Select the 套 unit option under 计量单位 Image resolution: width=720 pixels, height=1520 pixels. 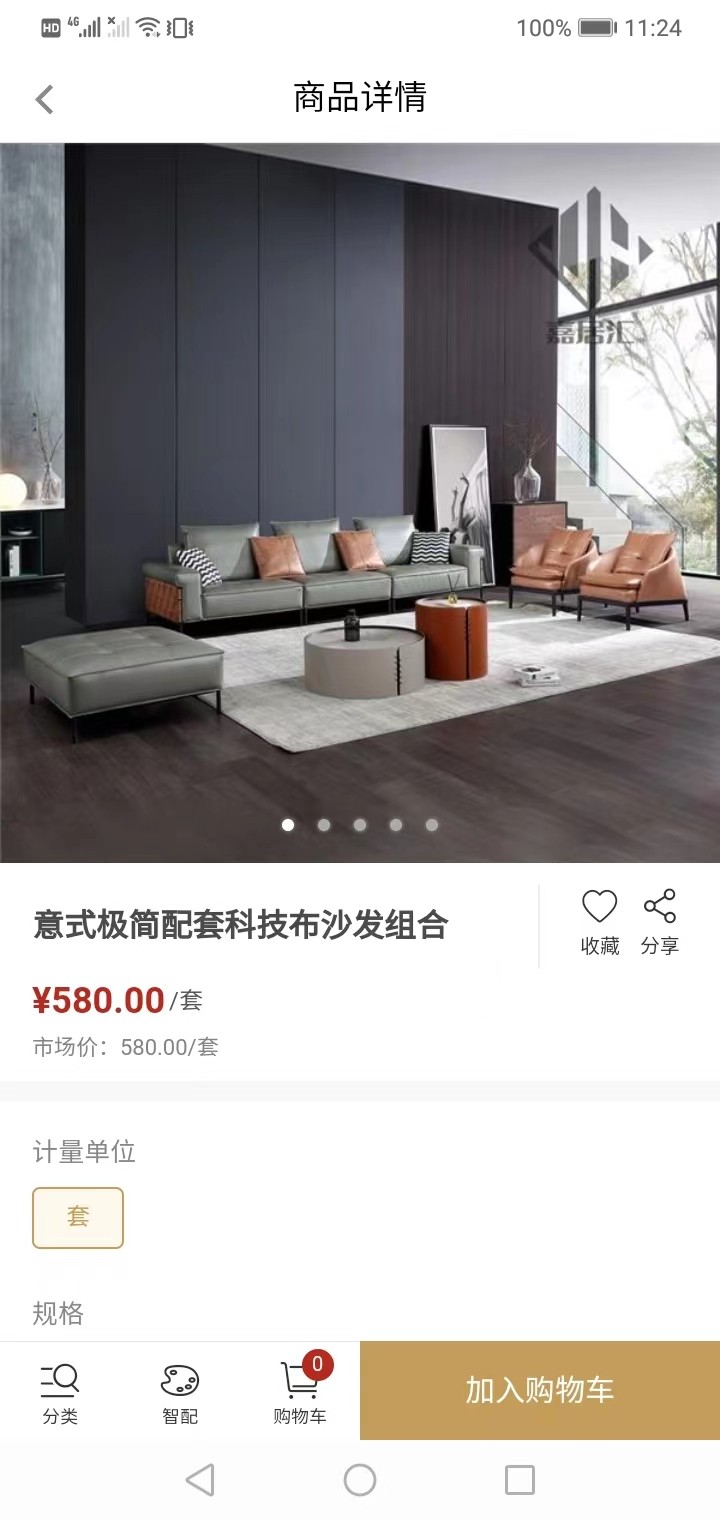pyautogui.click(x=78, y=1217)
